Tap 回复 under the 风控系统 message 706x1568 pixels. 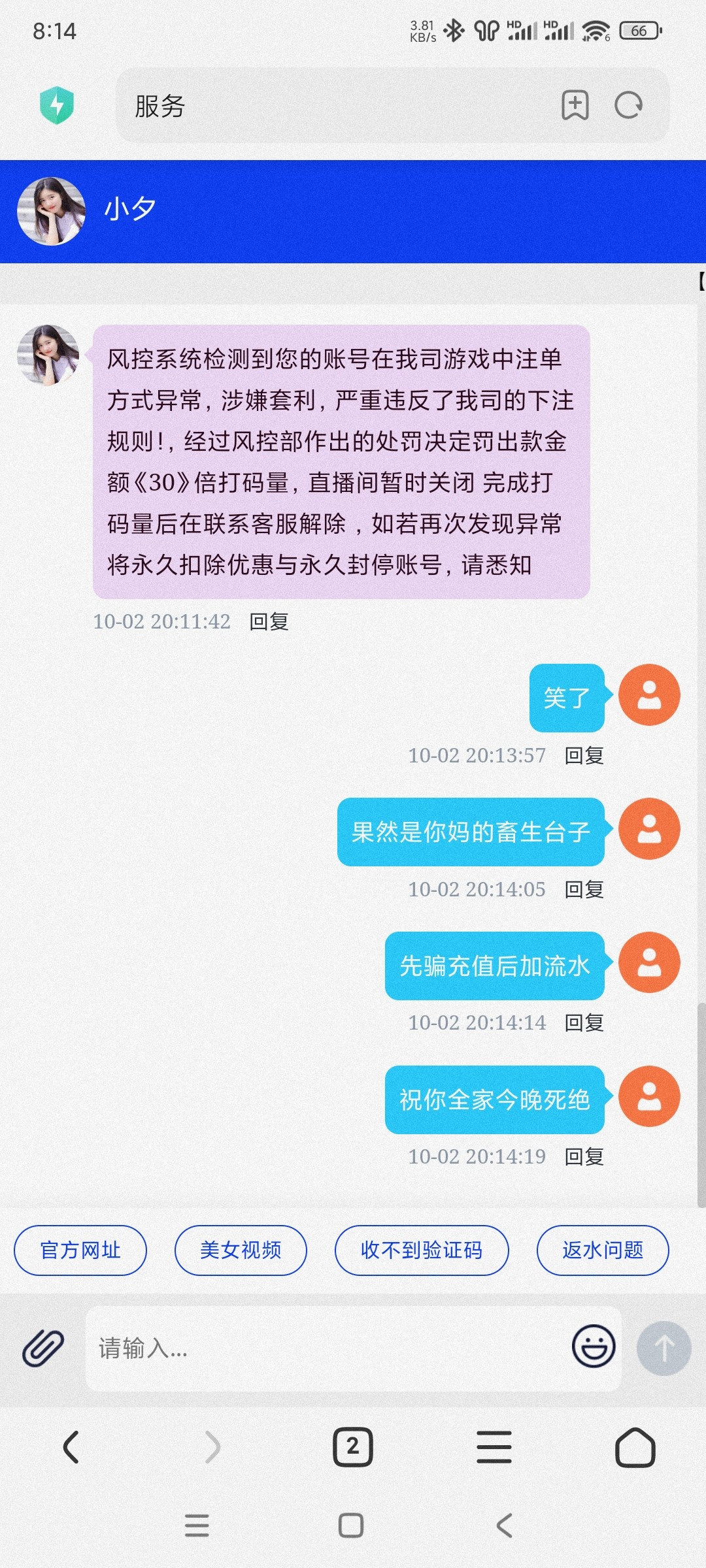269,621
